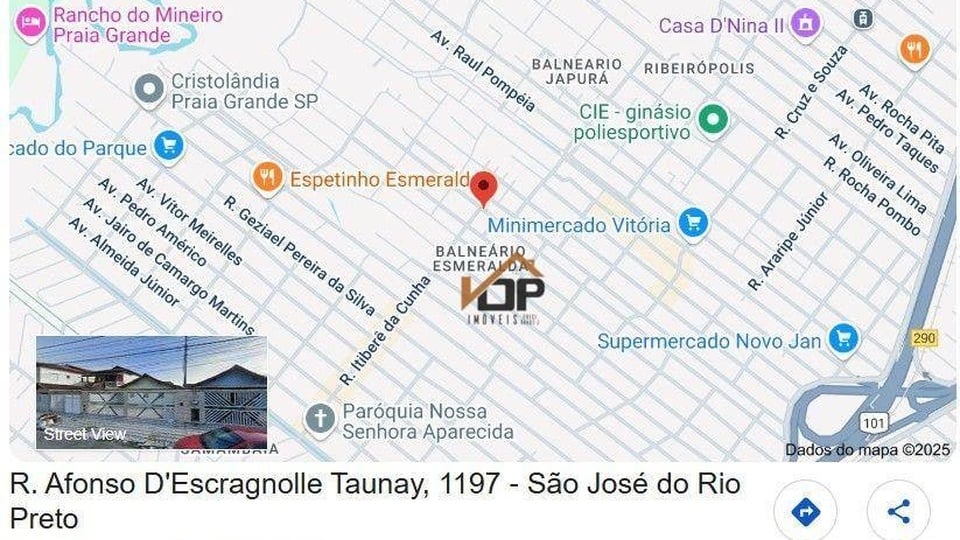
Task: Open the Espetinho Esmeralda restaurant marker
Action: coord(266,179)
